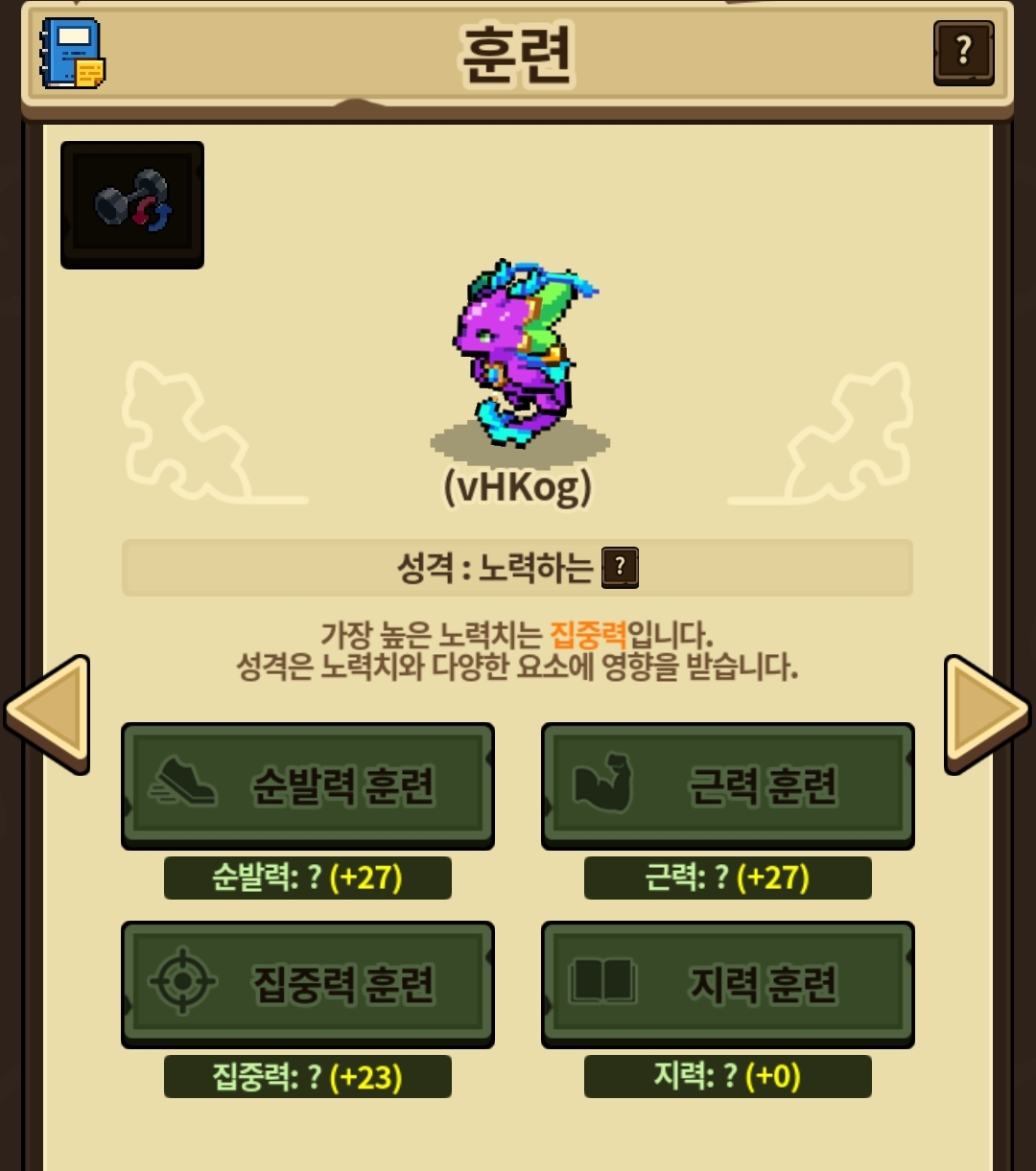This screenshot has width=1036, height=1171.
Task: Select 집중력 훈련
Action: pyautogui.click(x=308, y=985)
